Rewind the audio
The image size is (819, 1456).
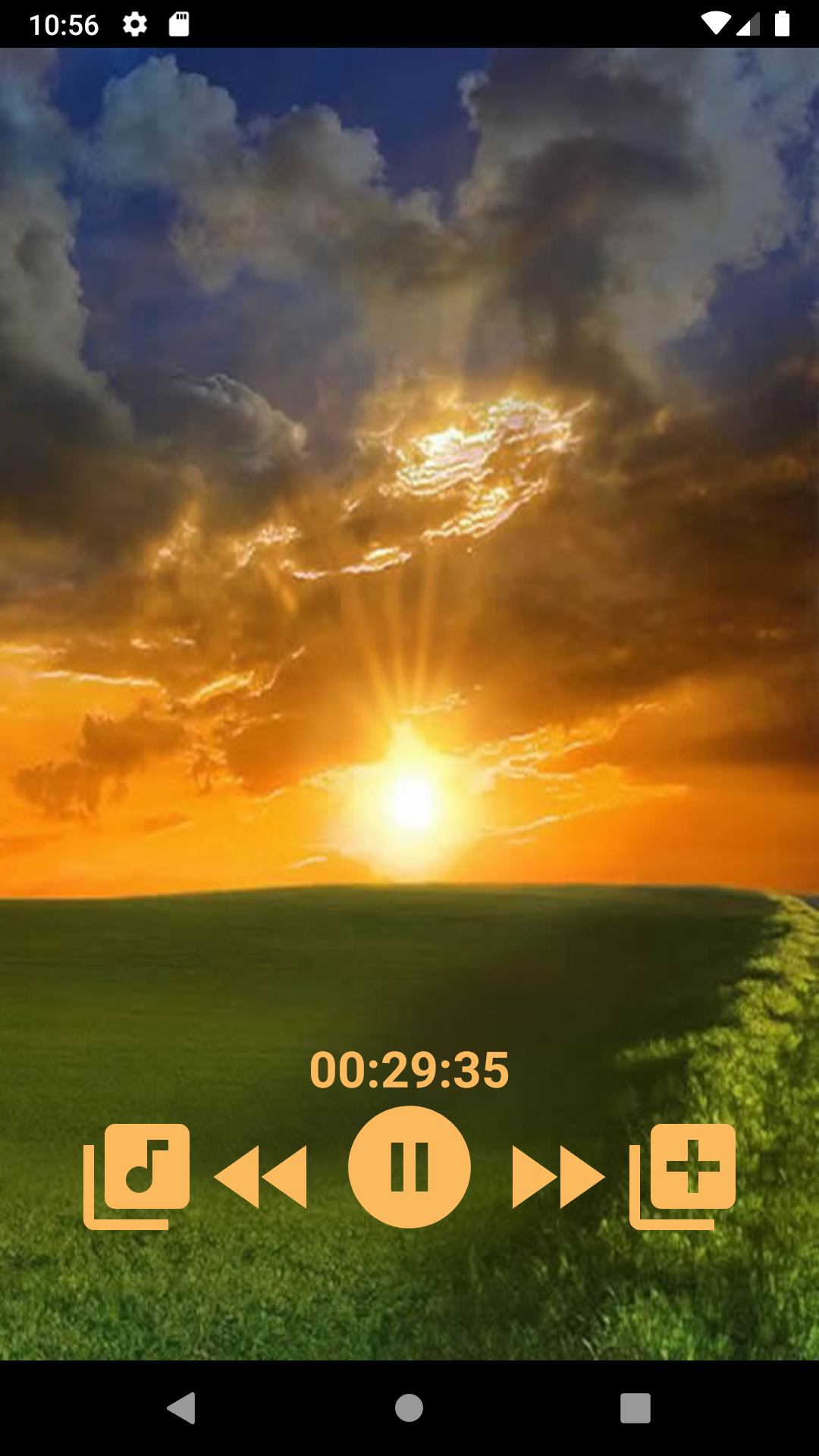[x=261, y=1176]
